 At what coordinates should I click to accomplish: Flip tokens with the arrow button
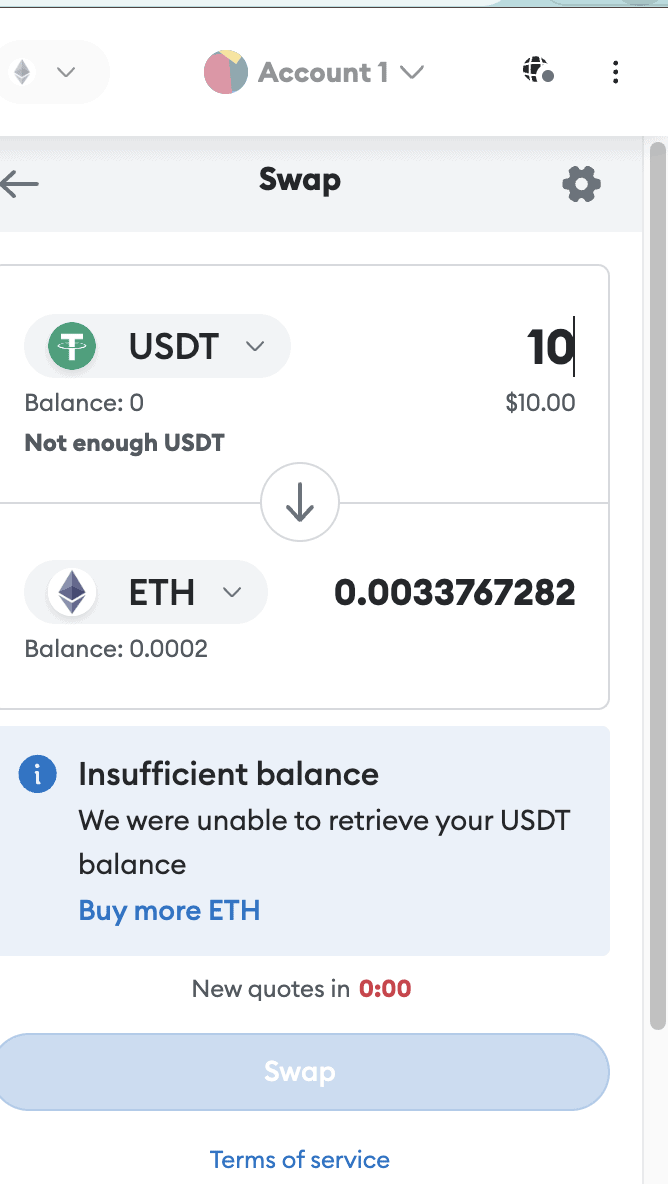coord(300,503)
